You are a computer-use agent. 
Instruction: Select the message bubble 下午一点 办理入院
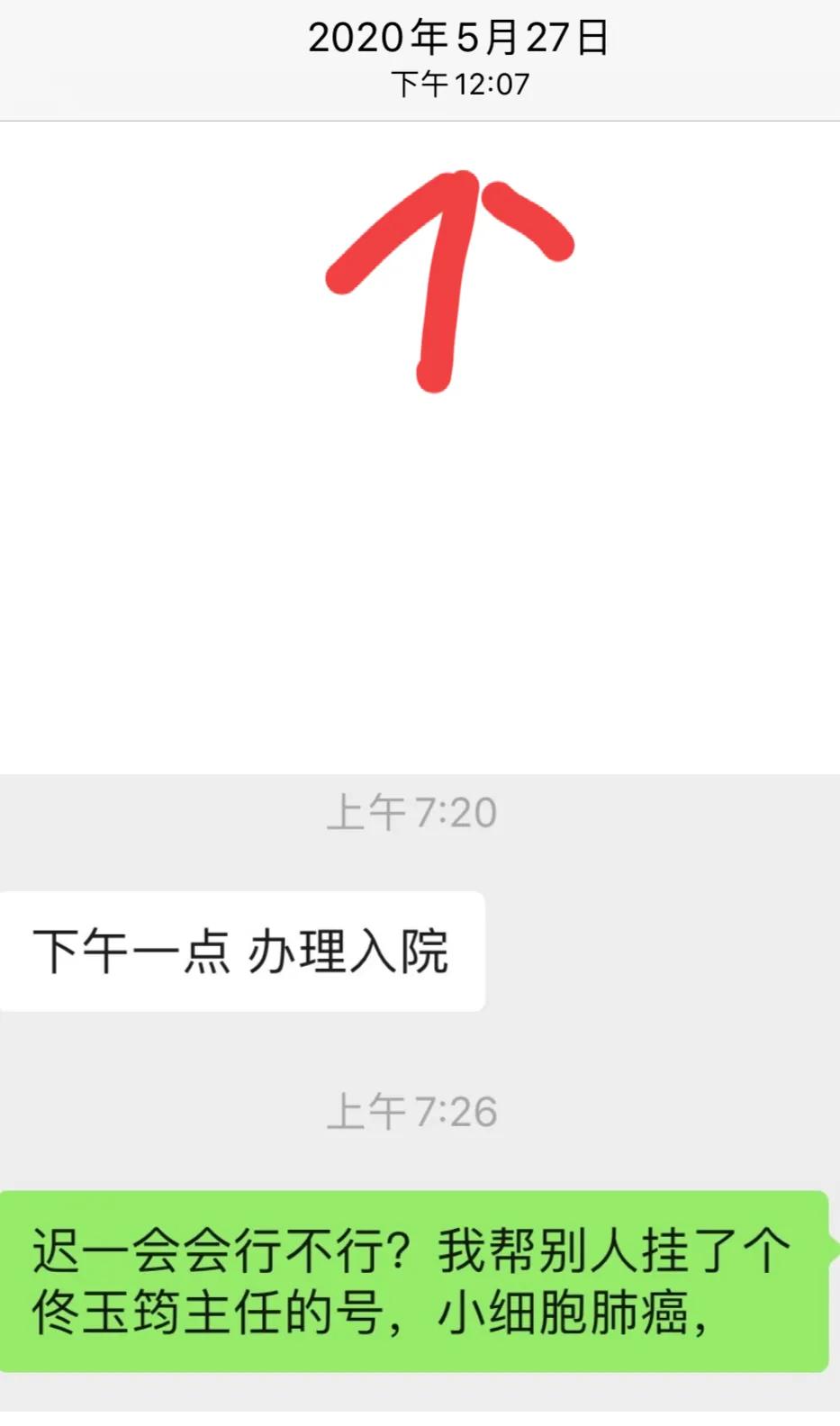point(243,948)
